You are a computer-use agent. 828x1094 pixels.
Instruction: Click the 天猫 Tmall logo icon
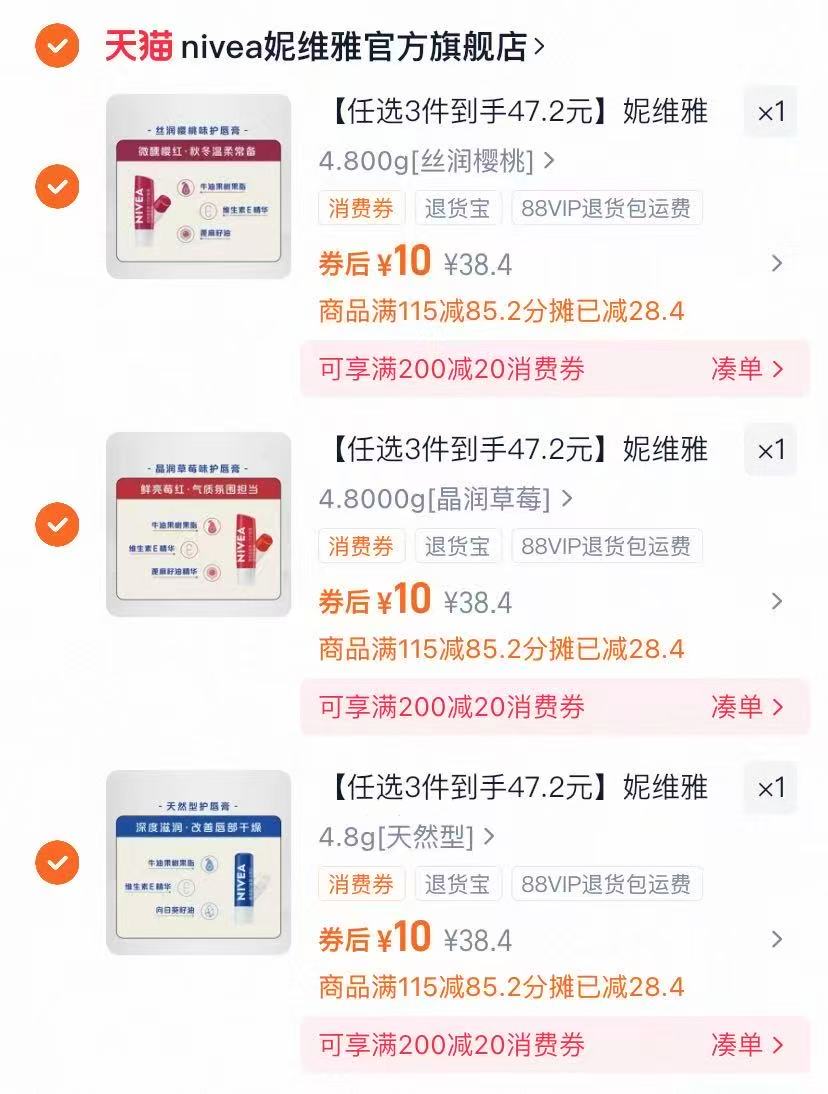pyautogui.click(x=133, y=44)
